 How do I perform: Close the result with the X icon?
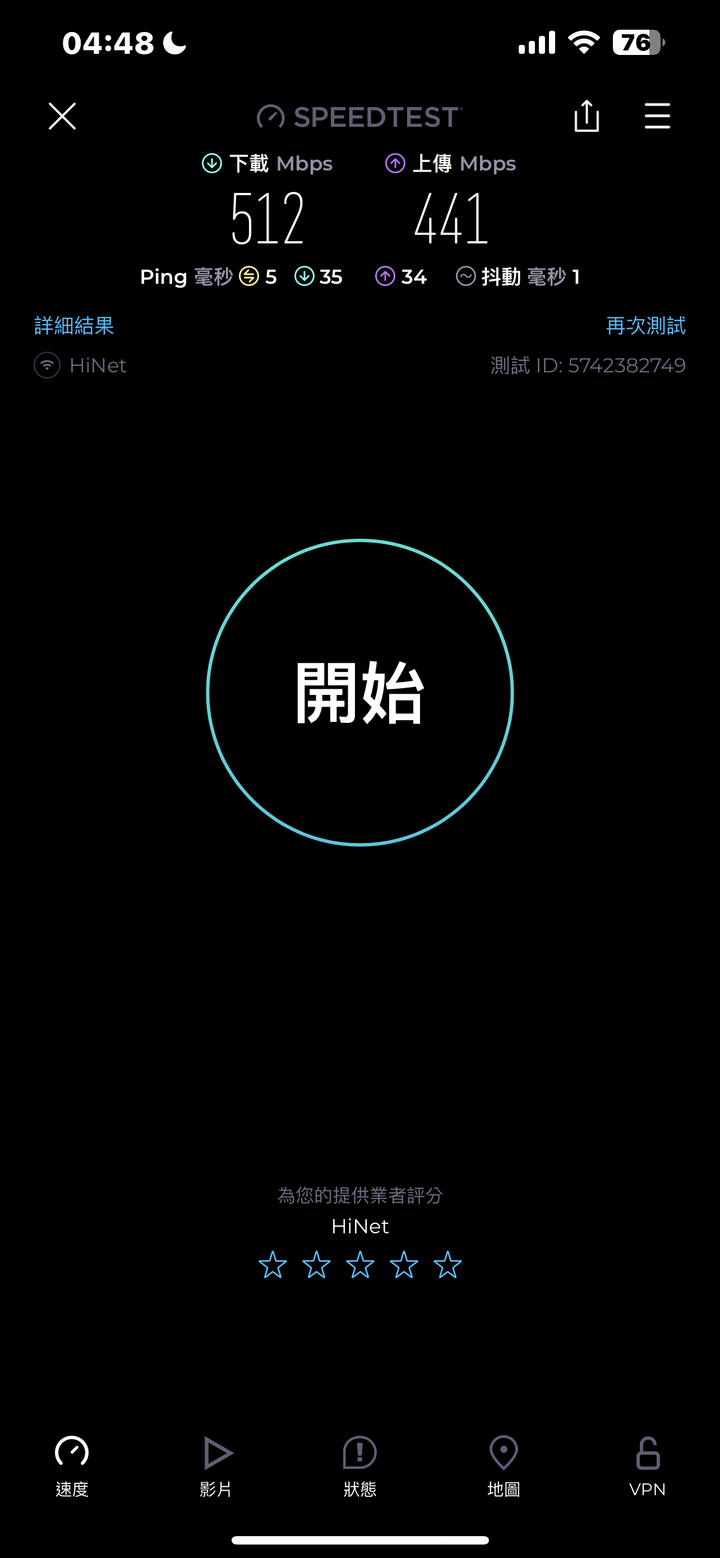pyautogui.click(x=62, y=117)
